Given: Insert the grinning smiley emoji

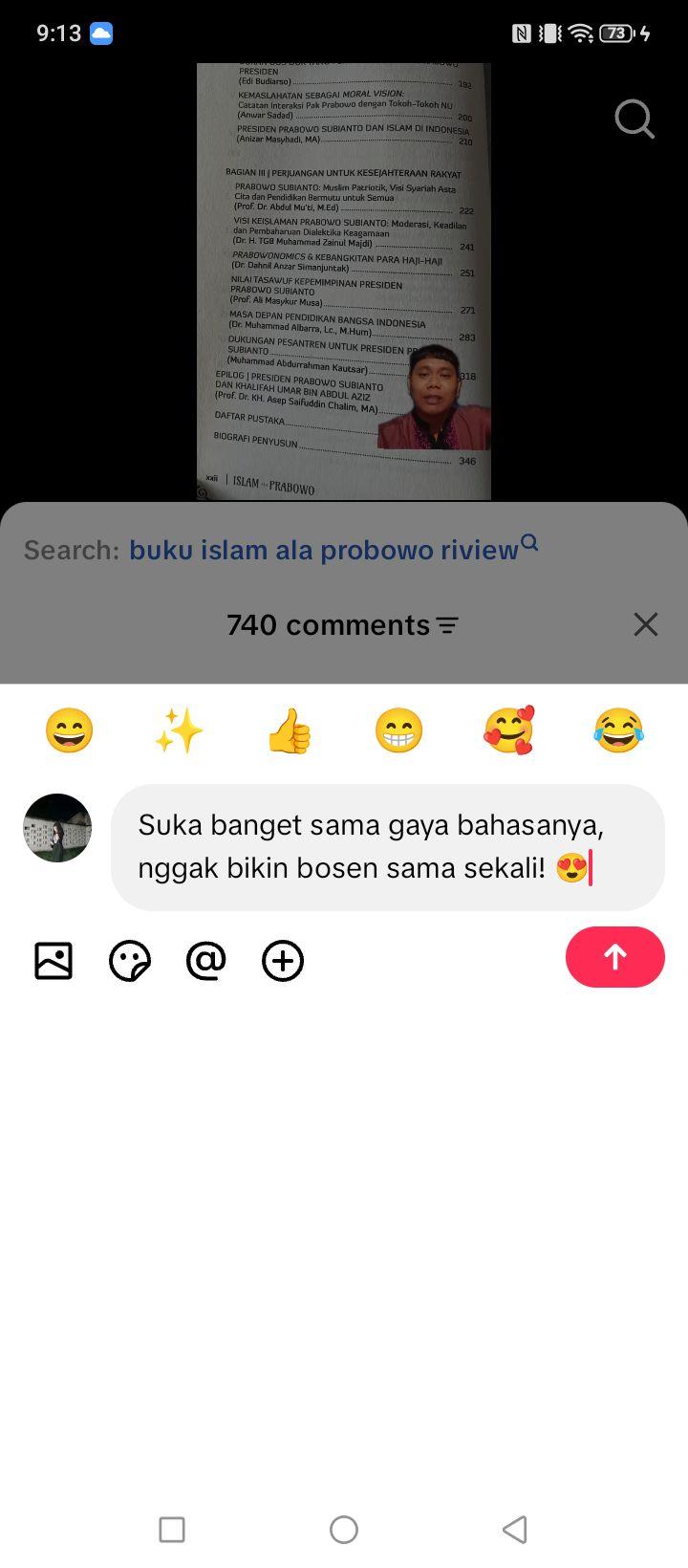Looking at the screenshot, I should 70,731.
